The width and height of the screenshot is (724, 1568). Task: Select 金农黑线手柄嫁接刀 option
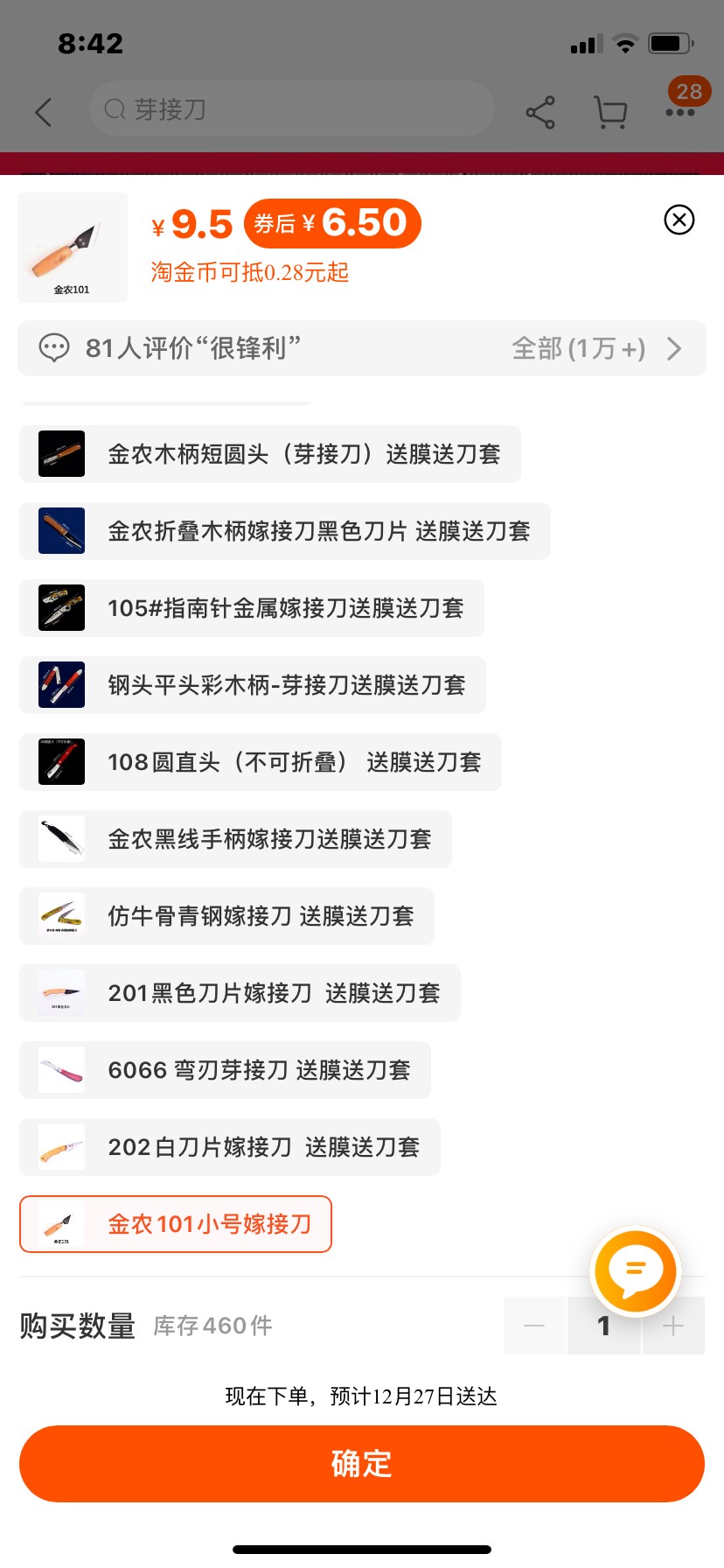click(x=235, y=839)
